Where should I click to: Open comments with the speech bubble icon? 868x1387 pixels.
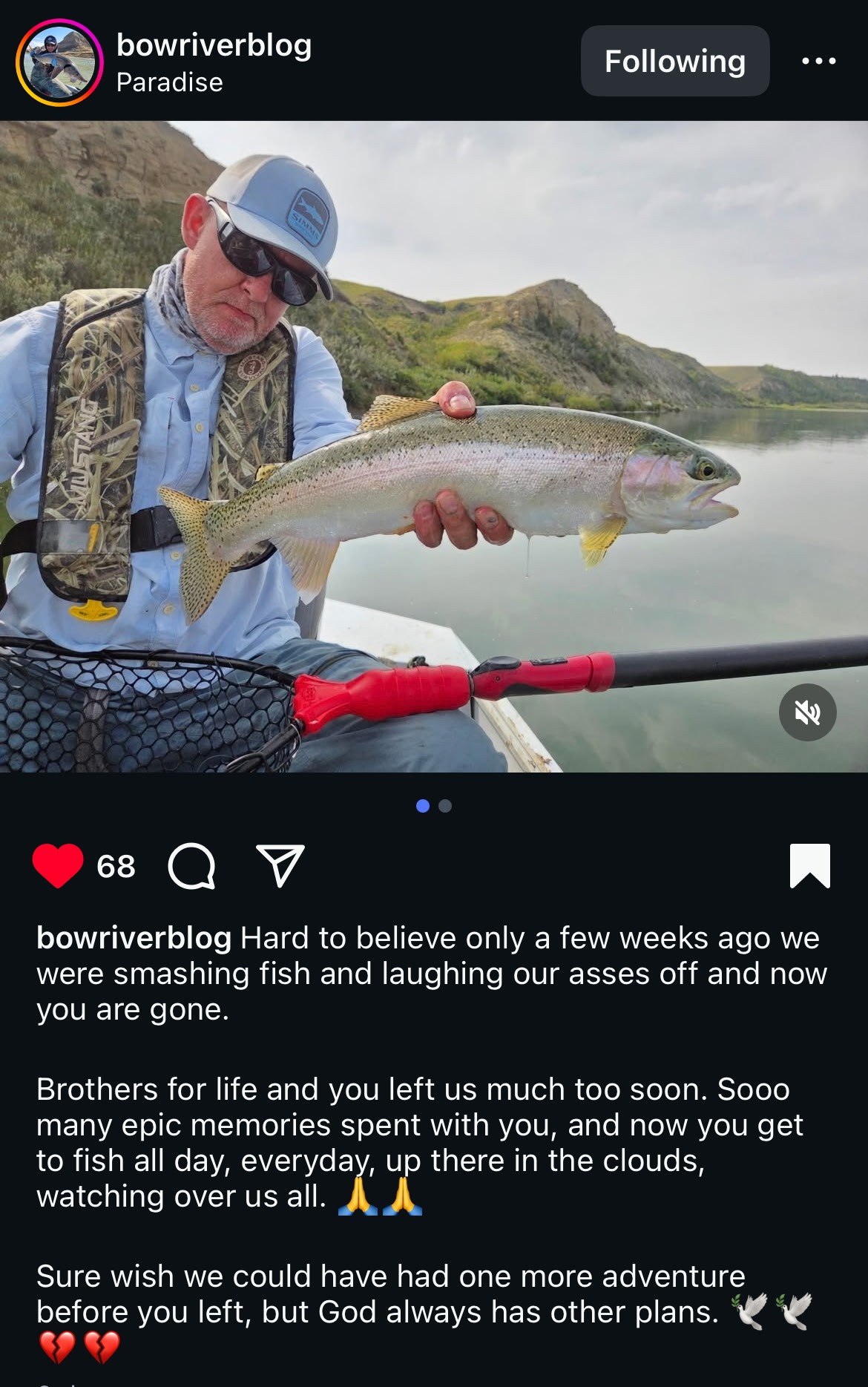tap(192, 866)
